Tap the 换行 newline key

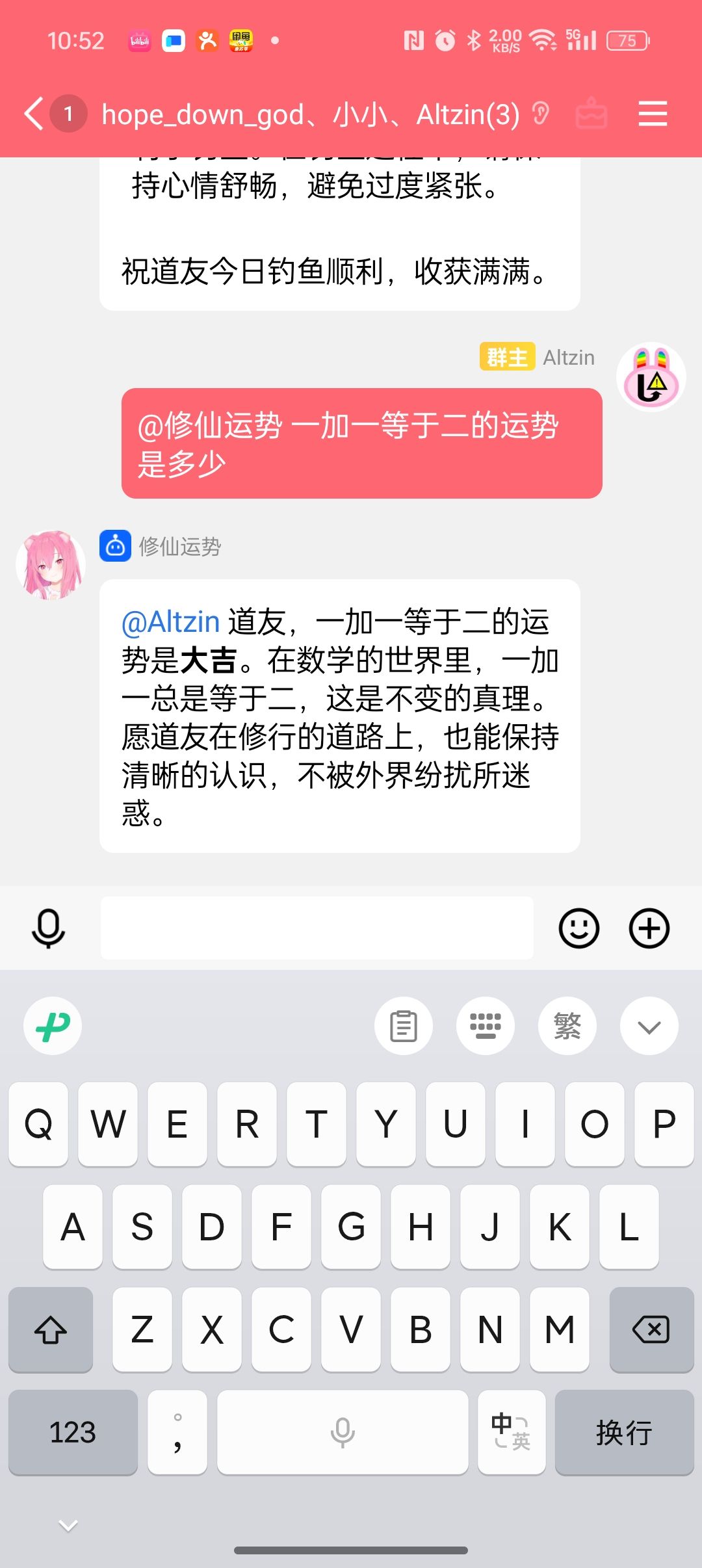pyautogui.click(x=624, y=1432)
